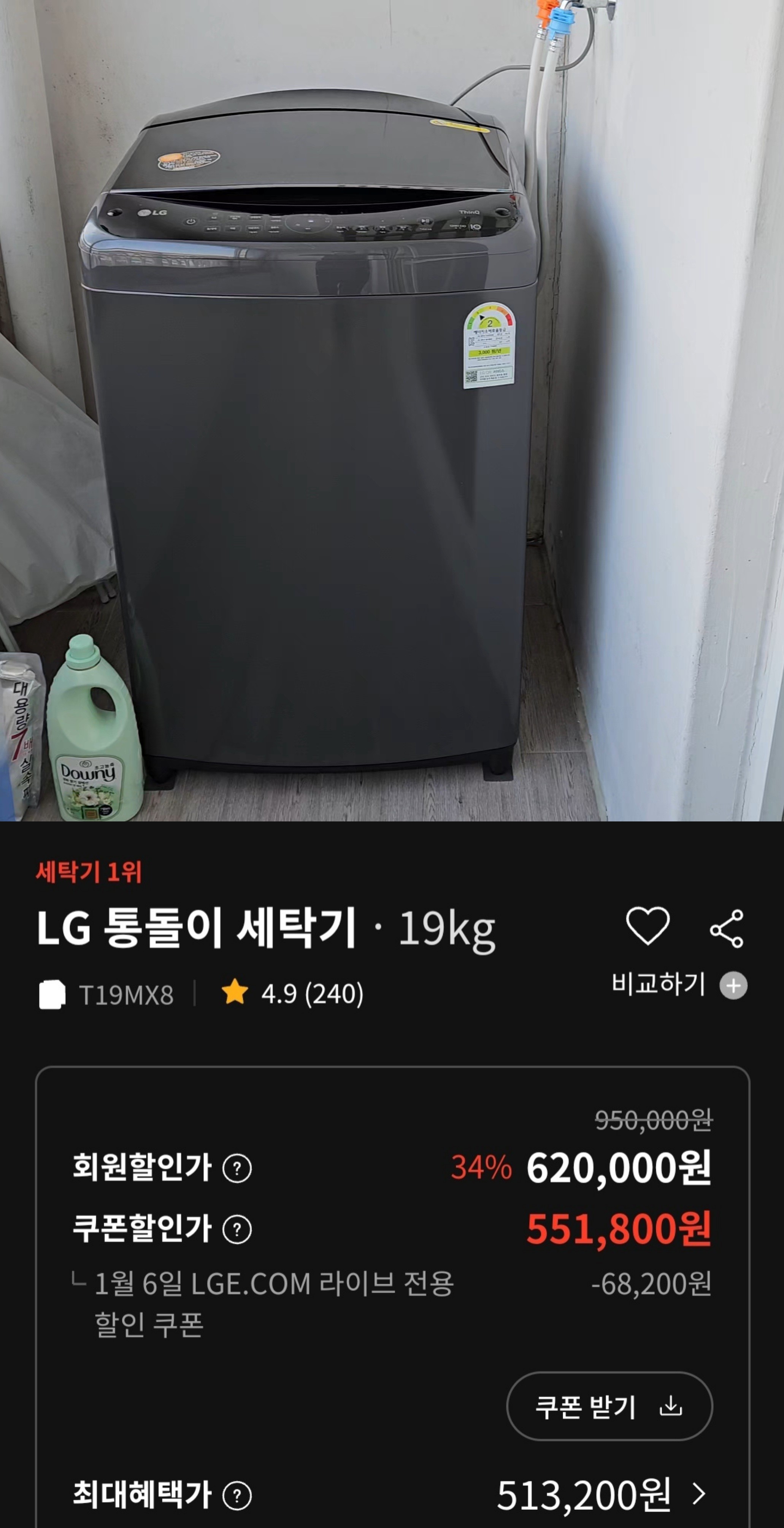Copy the model number T19MX8

coord(52,995)
